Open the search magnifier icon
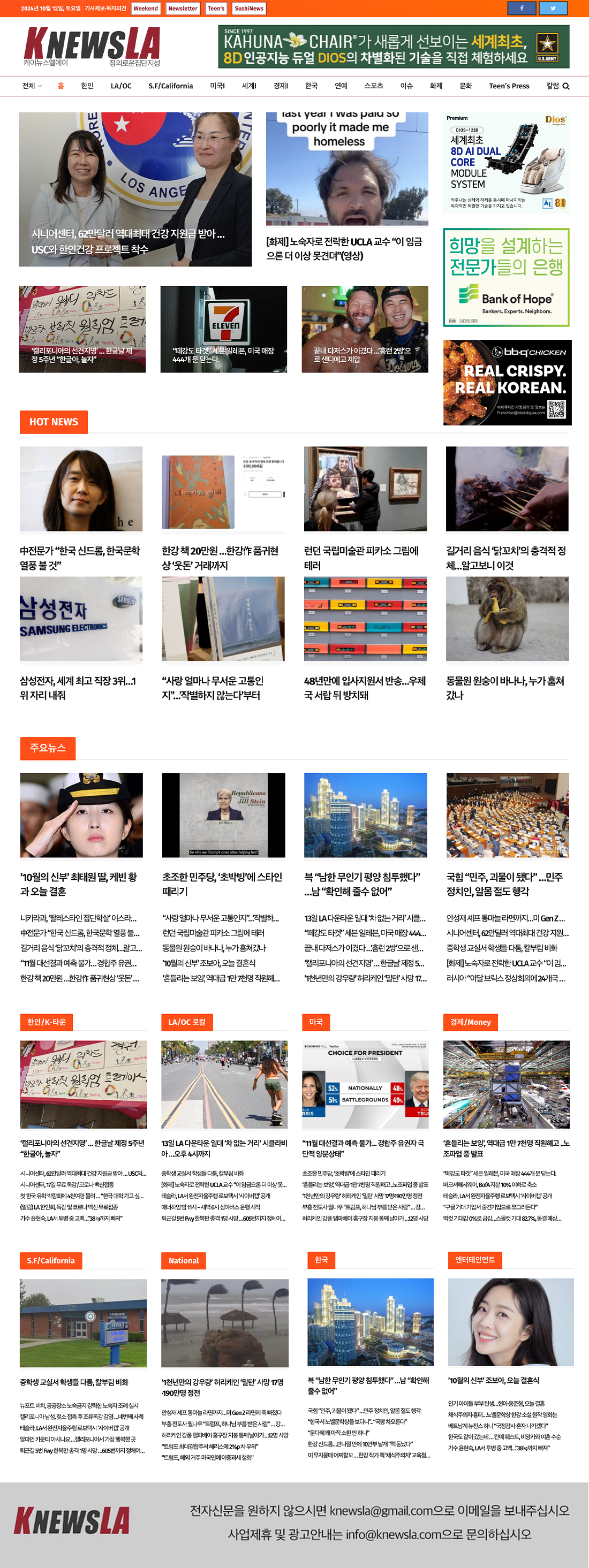589x1568 pixels. (x=566, y=87)
